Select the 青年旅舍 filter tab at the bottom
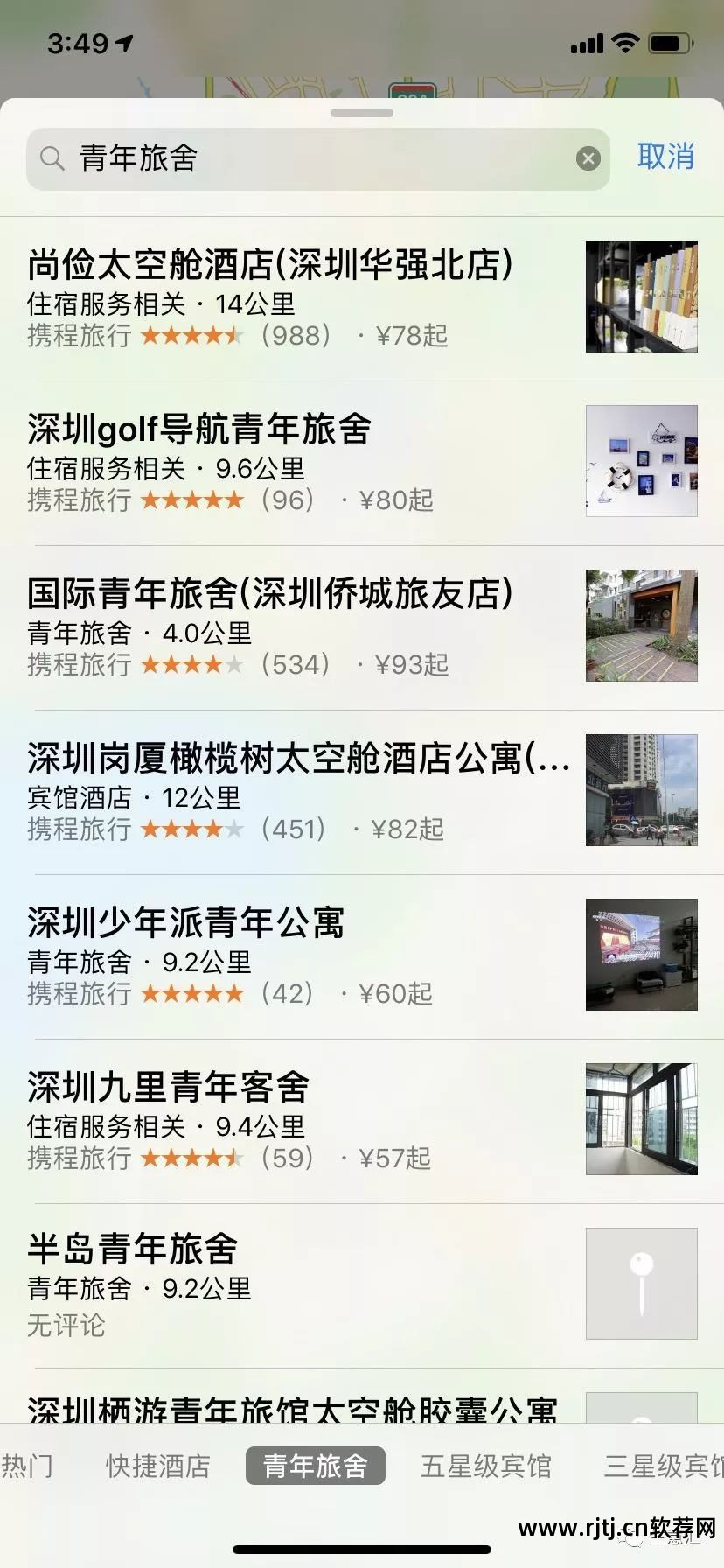This screenshot has height=1568, width=724. point(315,1467)
